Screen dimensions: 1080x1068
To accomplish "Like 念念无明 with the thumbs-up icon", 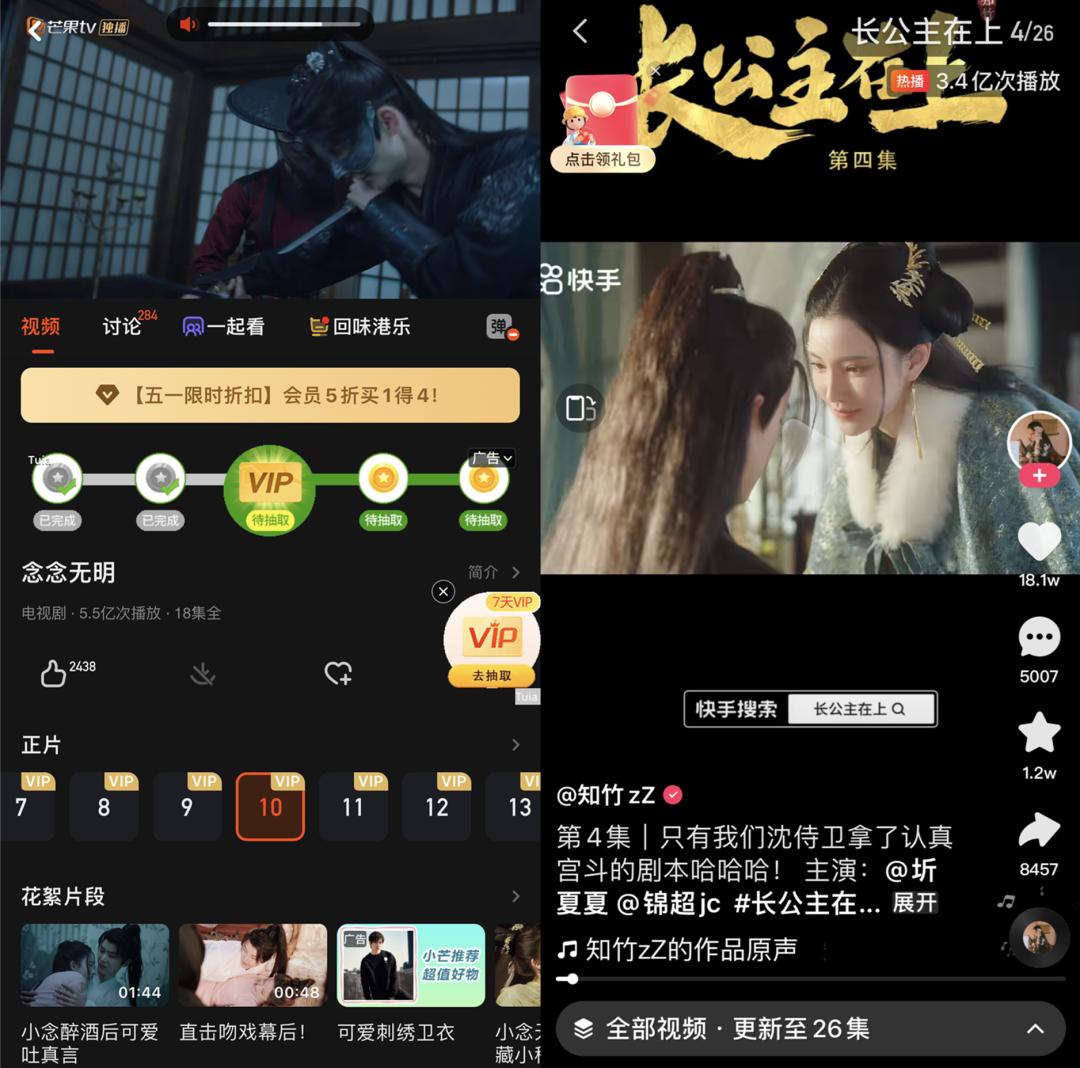I will pyautogui.click(x=53, y=674).
